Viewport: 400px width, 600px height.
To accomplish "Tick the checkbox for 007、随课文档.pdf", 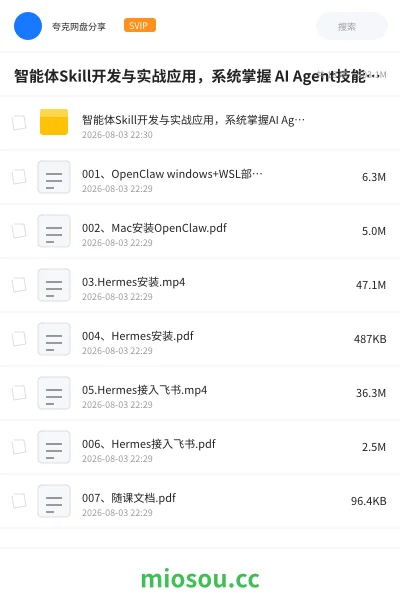I will 19,501.
